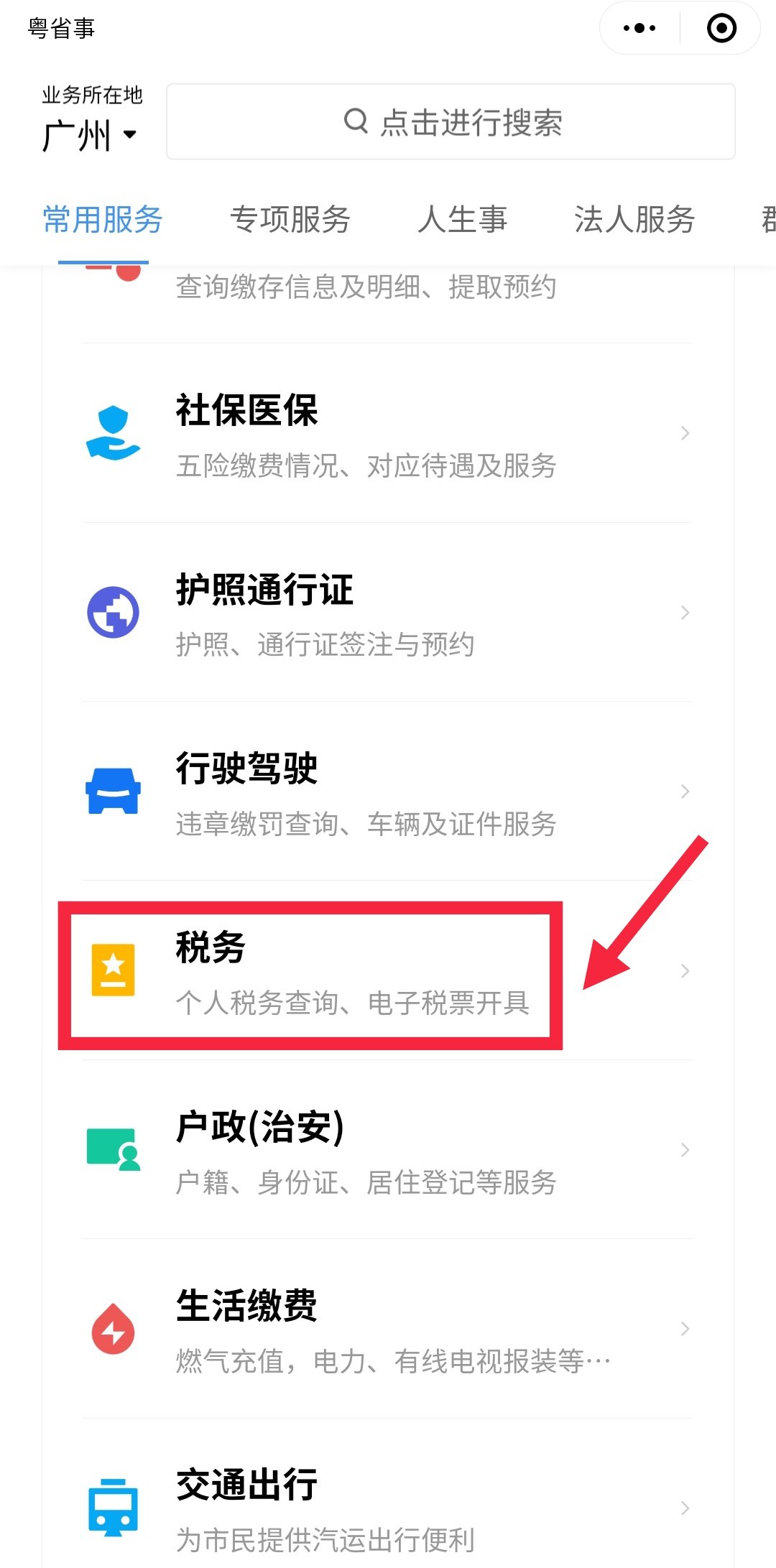Go to 生活缴费 payments
The width and height of the screenshot is (776, 1568).
[x=388, y=1330]
